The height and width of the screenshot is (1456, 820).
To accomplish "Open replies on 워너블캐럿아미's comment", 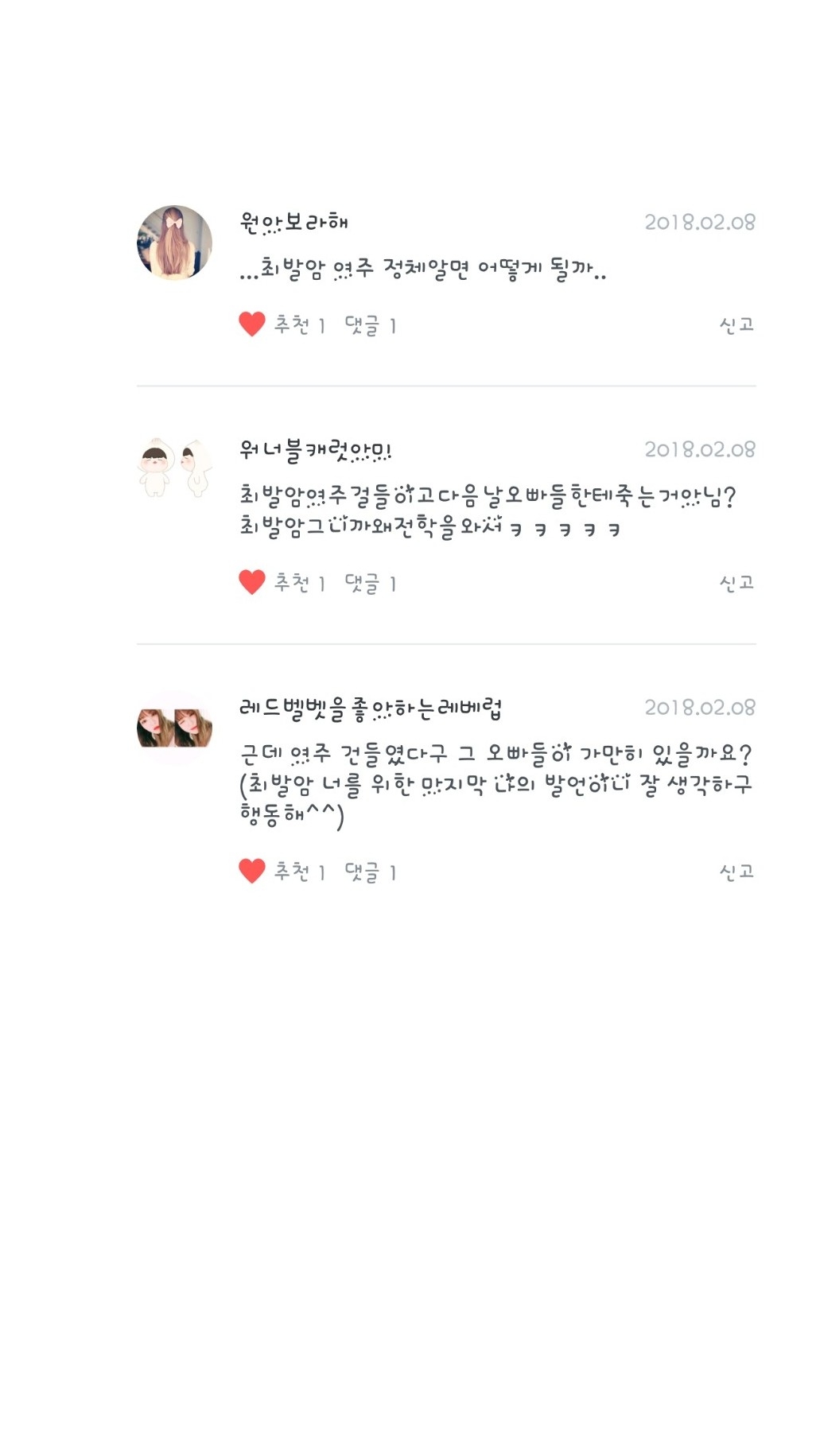I will pyautogui.click(x=370, y=583).
